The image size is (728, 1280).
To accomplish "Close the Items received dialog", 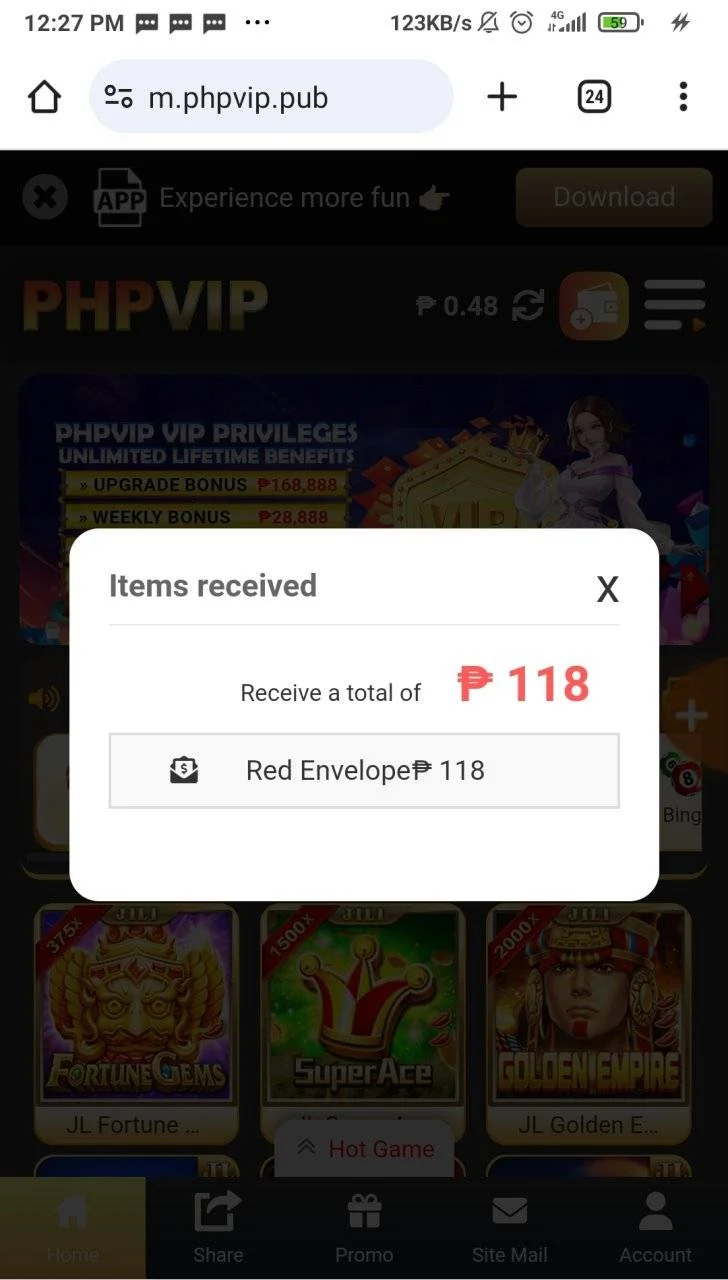I will [x=607, y=589].
